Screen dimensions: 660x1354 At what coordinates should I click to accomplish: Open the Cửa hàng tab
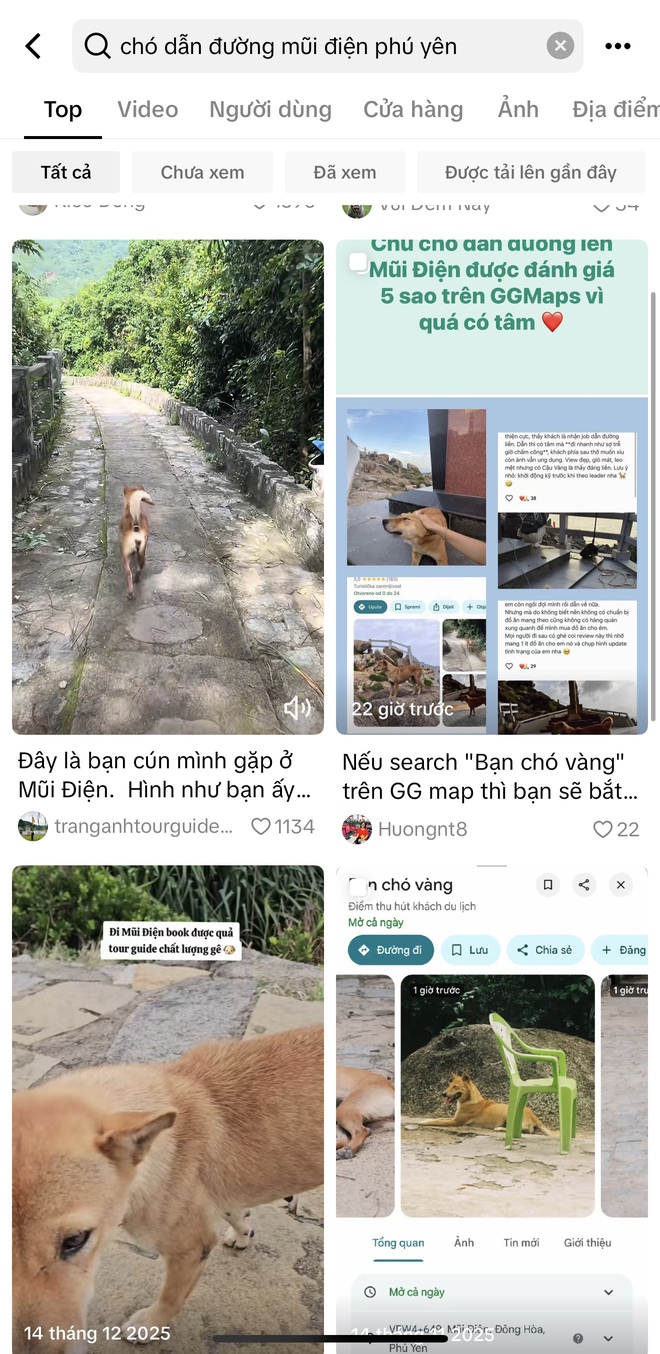tap(413, 109)
